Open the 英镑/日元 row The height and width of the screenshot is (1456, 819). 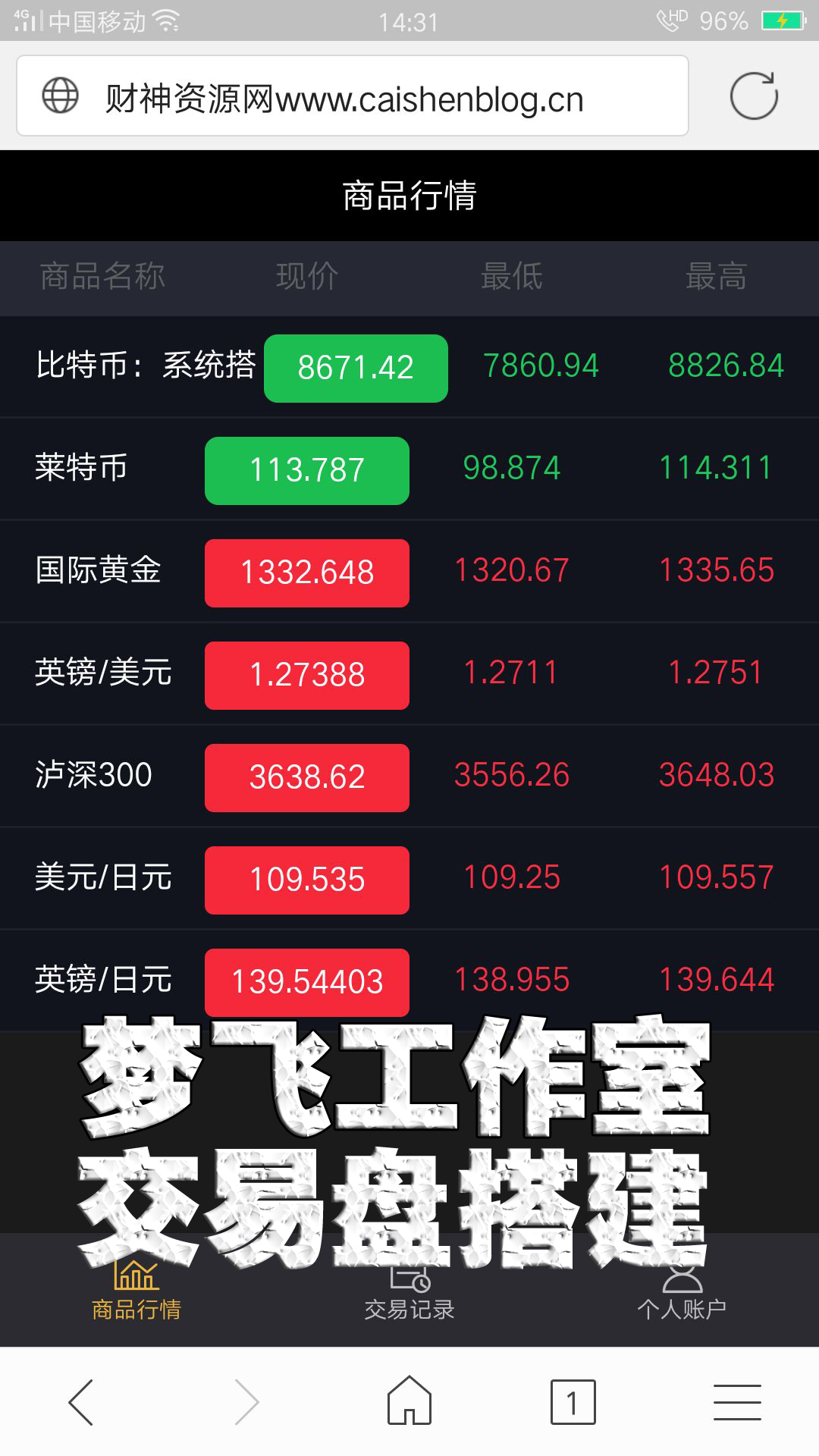[409, 981]
